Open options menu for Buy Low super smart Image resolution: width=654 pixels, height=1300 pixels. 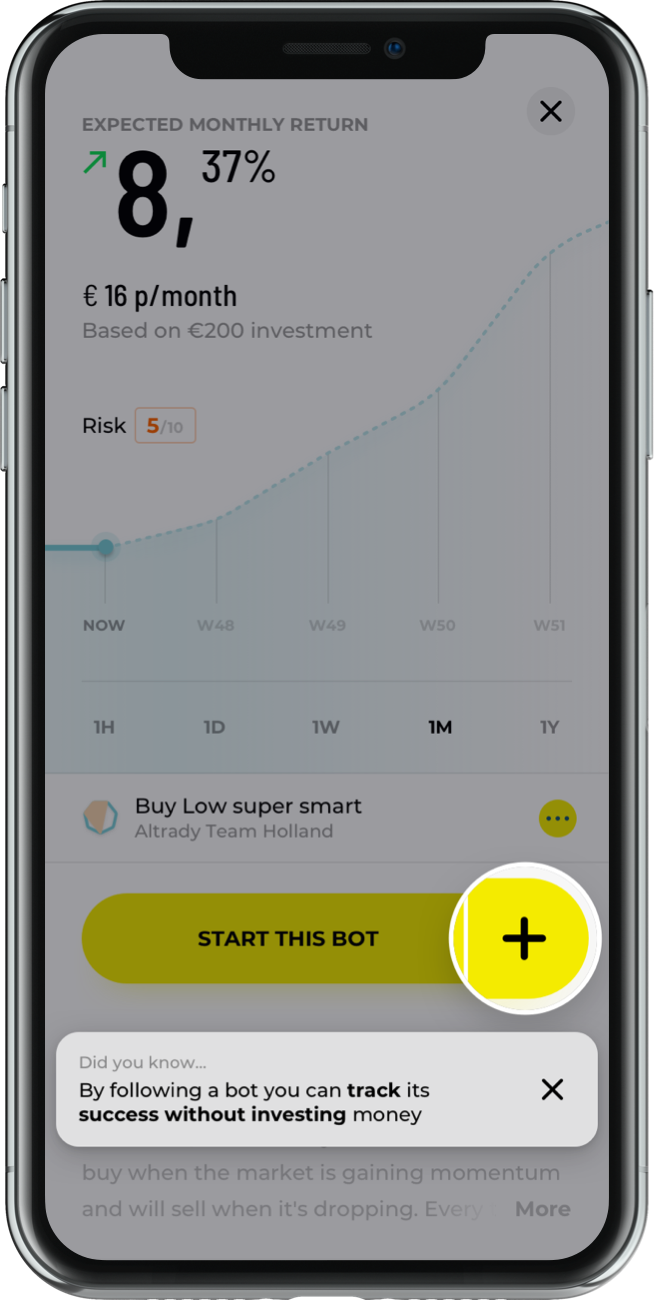click(x=558, y=819)
